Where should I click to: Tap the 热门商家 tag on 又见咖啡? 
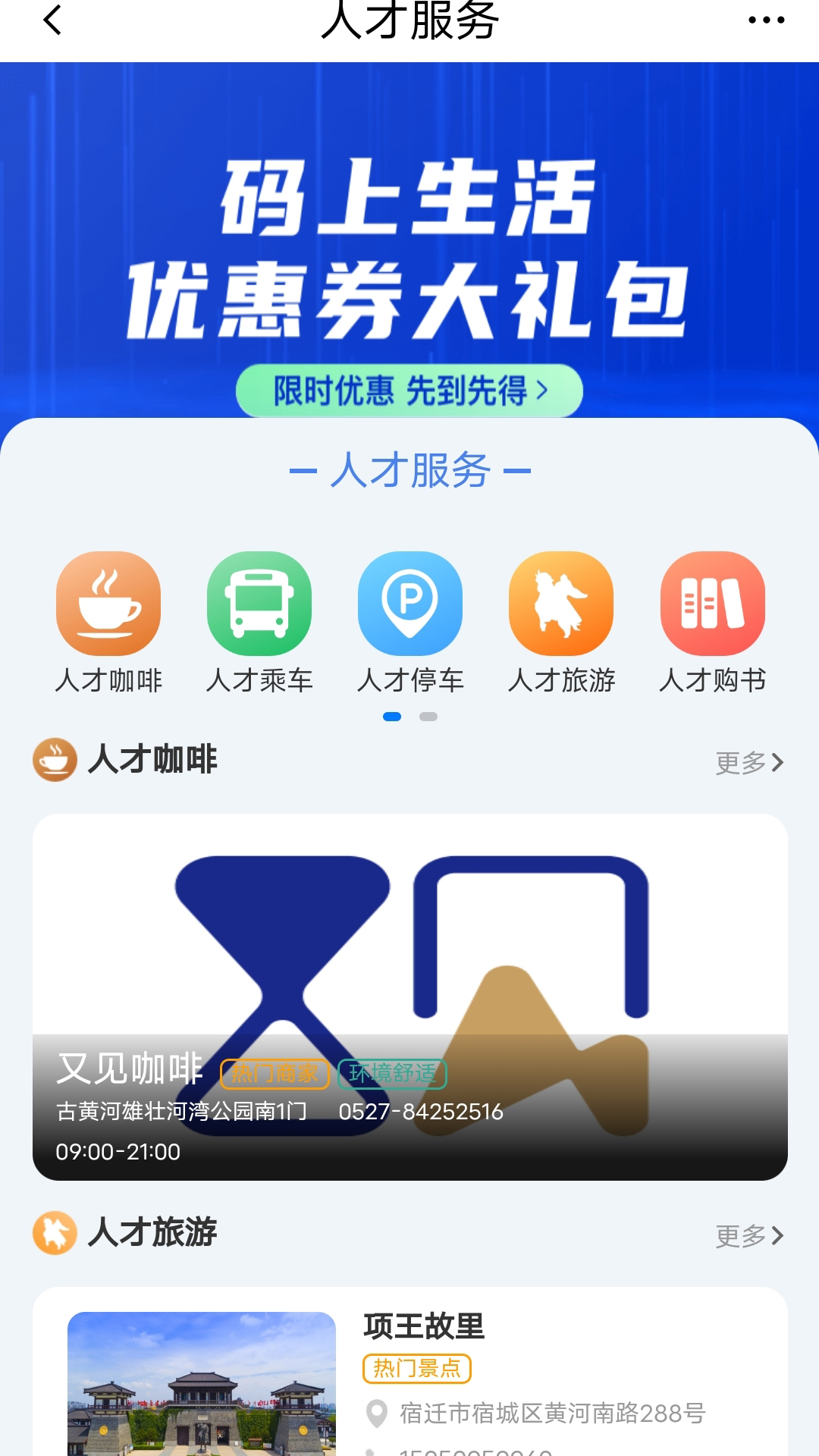275,1073
